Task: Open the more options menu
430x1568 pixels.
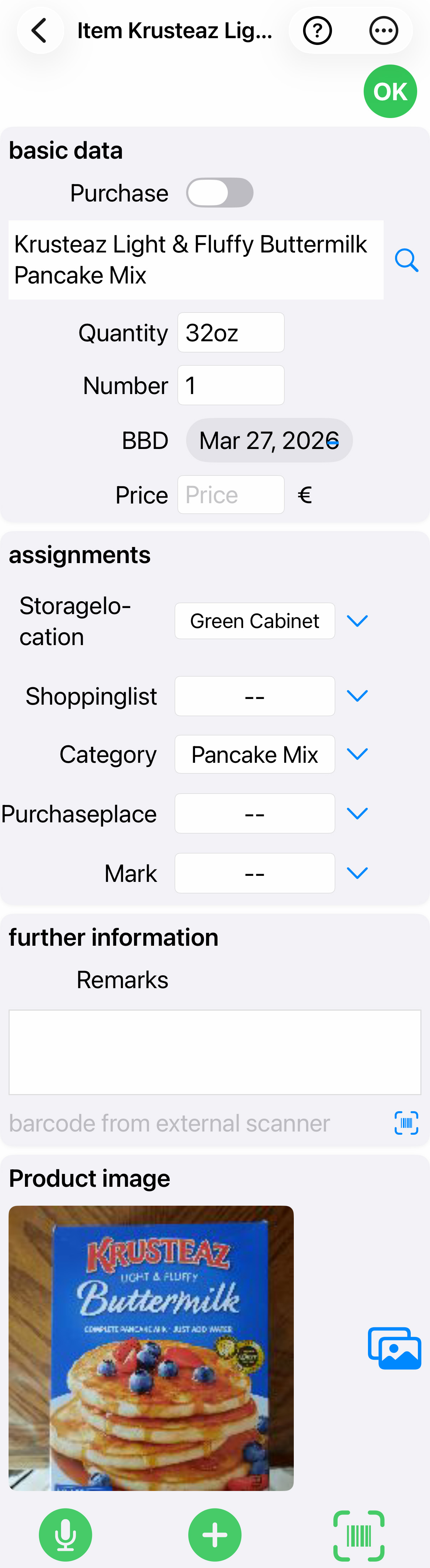Action: click(384, 30)
